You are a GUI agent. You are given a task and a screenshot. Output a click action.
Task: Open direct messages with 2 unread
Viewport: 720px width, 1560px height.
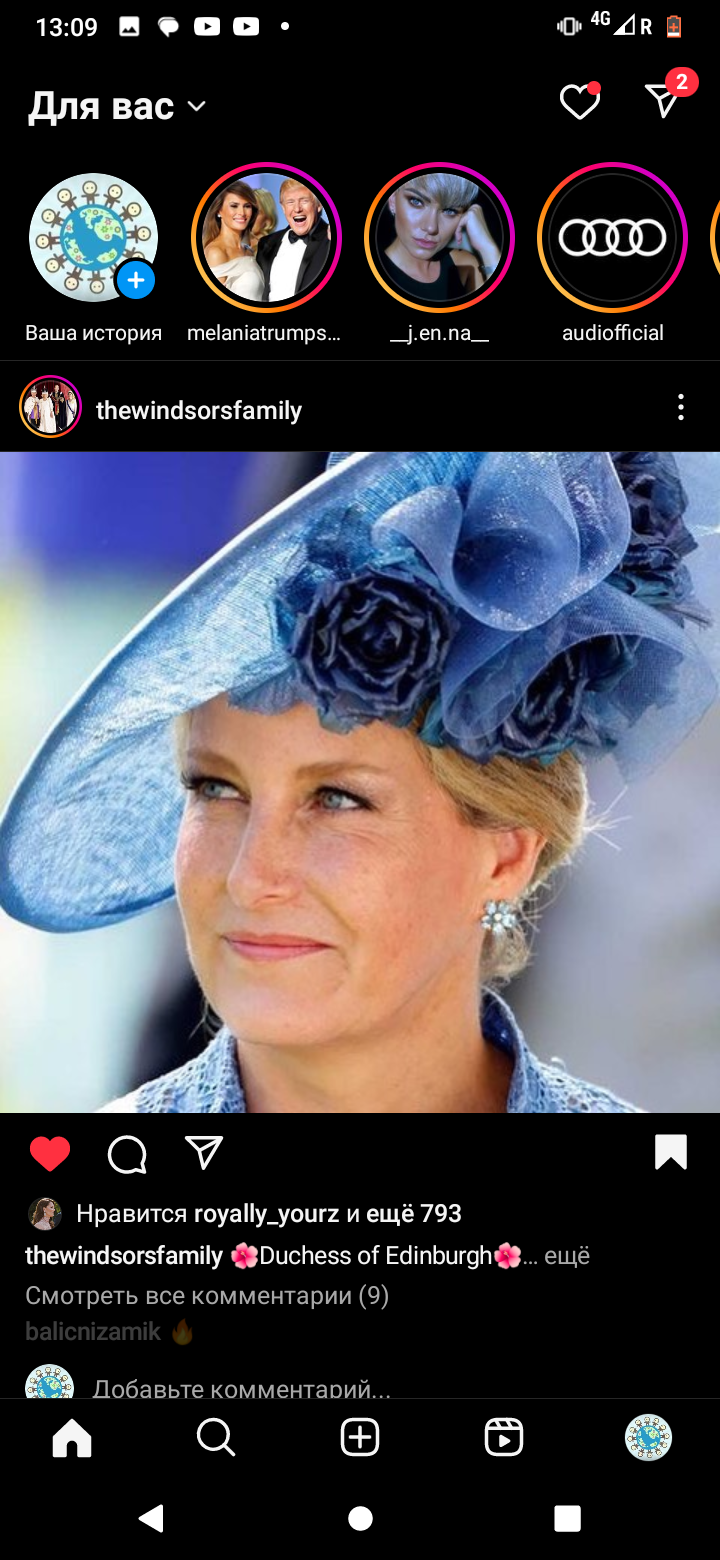pyautogui.click(x=663, y=100)
